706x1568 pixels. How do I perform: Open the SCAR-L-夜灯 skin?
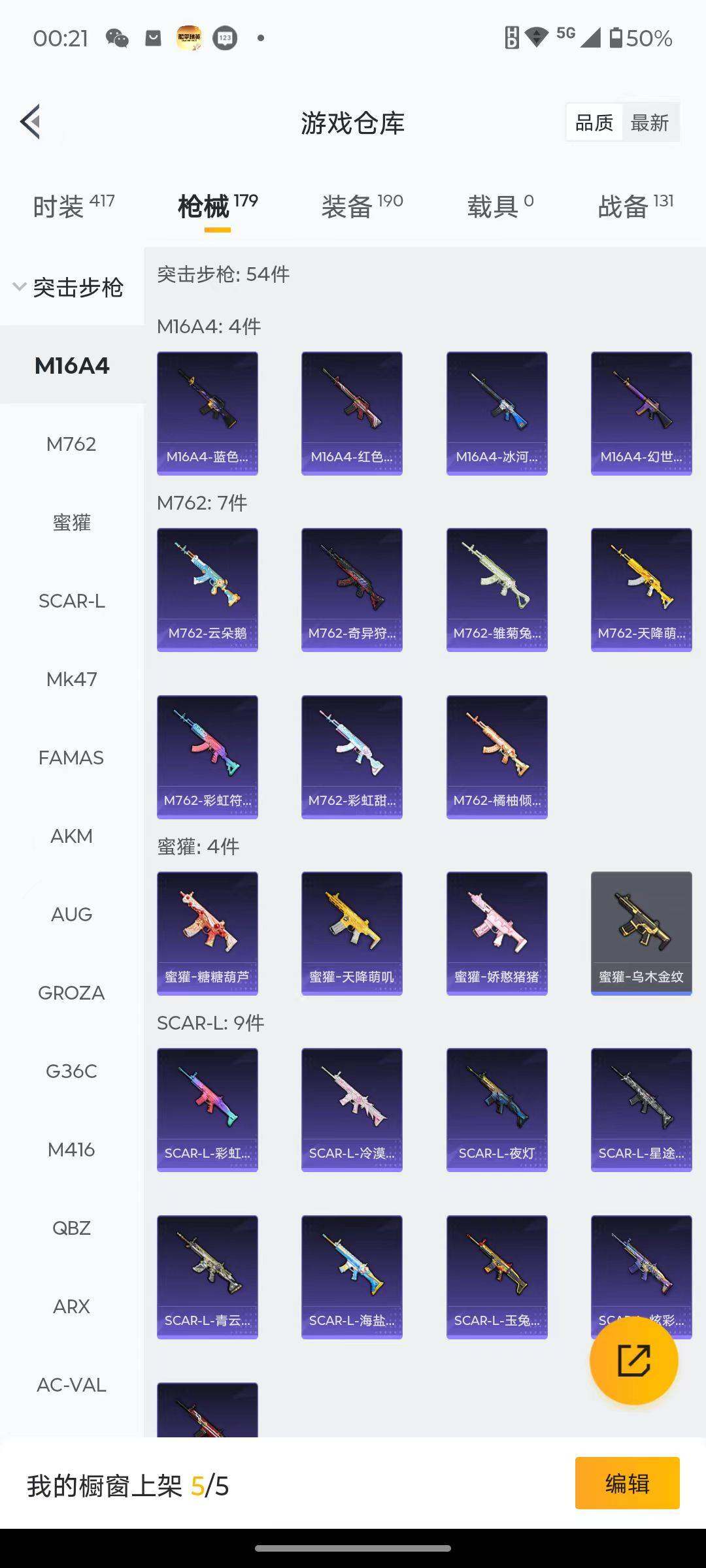497,1109
